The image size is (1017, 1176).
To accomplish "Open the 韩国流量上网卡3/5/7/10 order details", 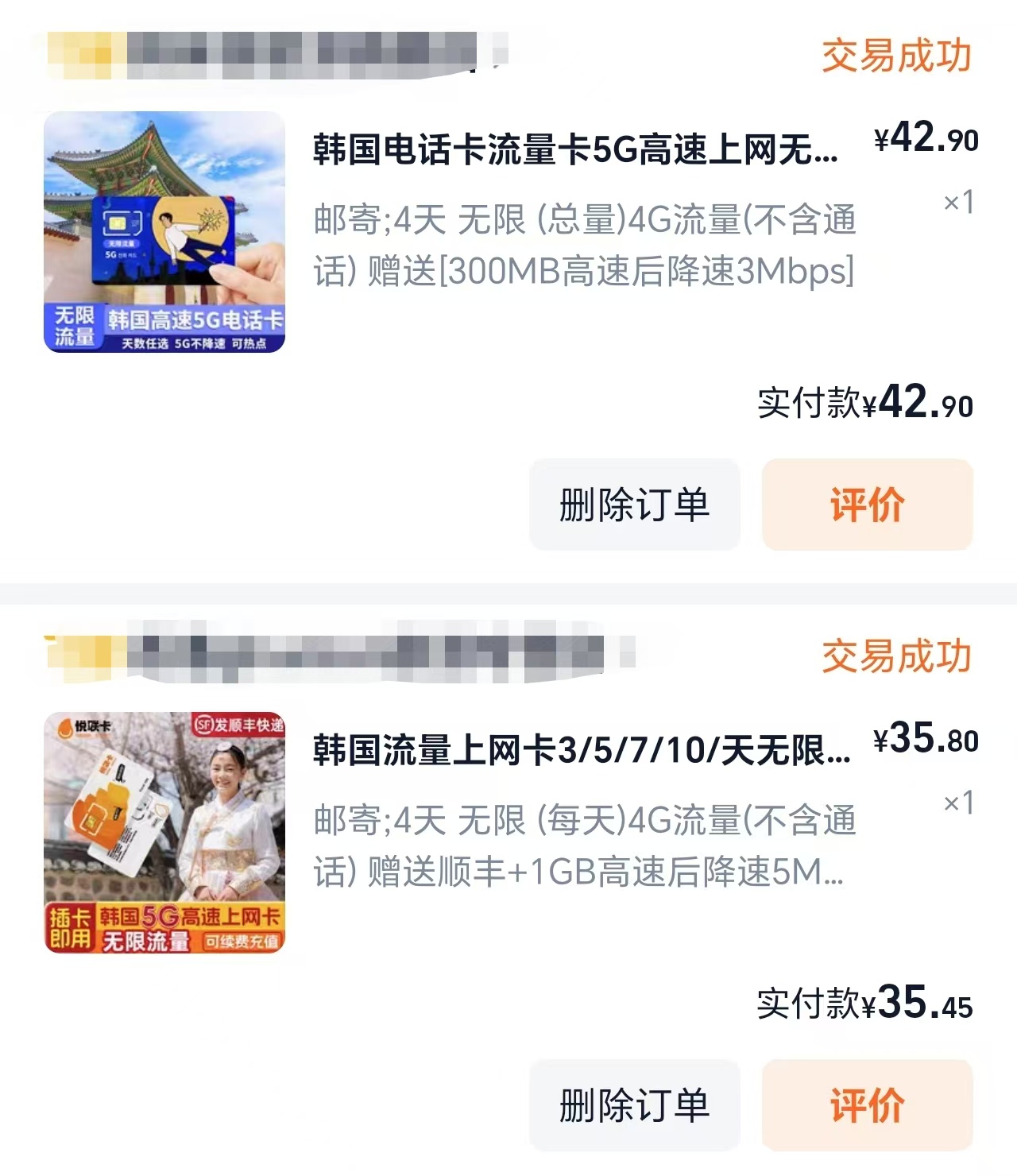I will click(x=581, y=751).
